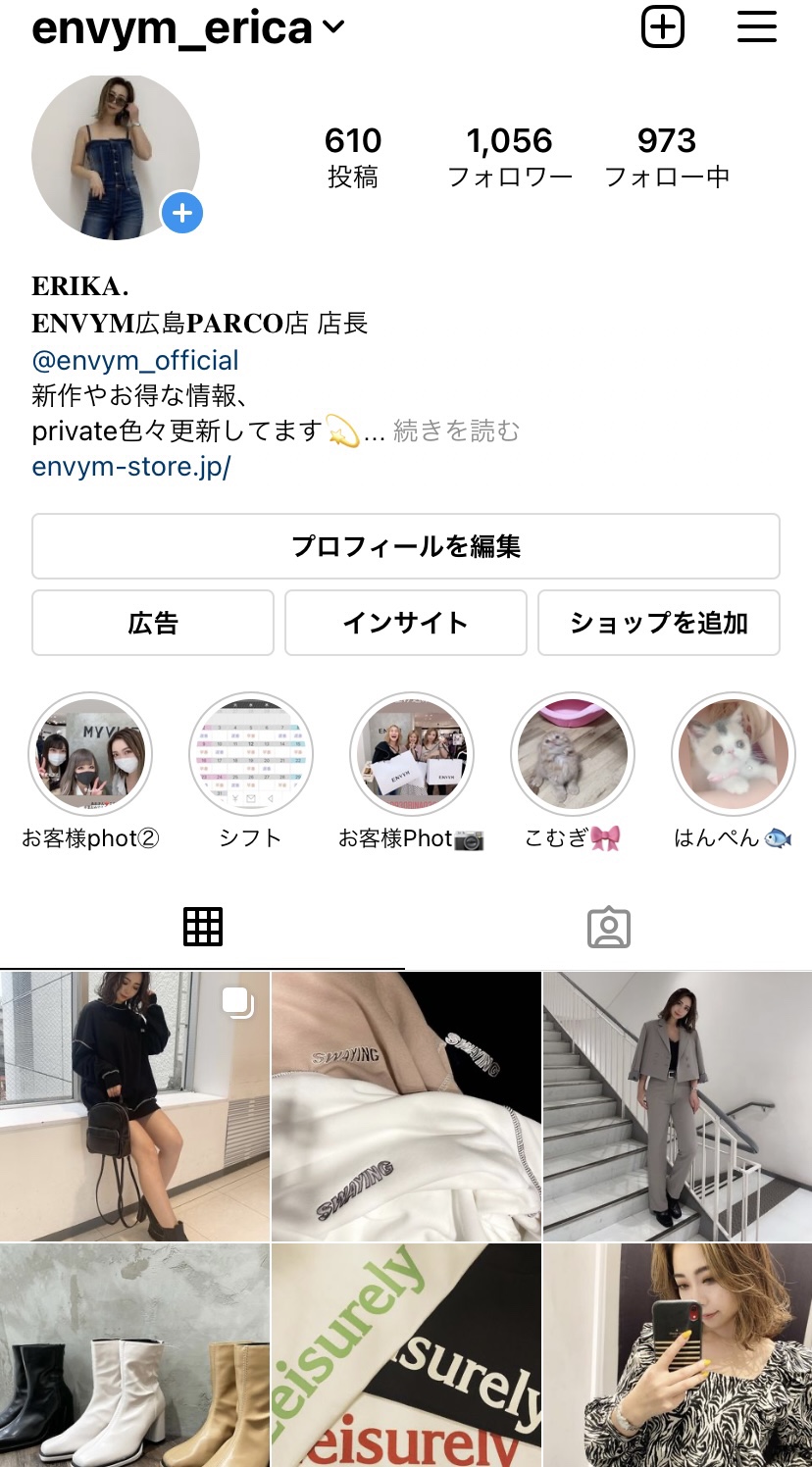View the 973 following list
Image resolution: width=812 pixels, height=1467 pixels.
(667, 156)
